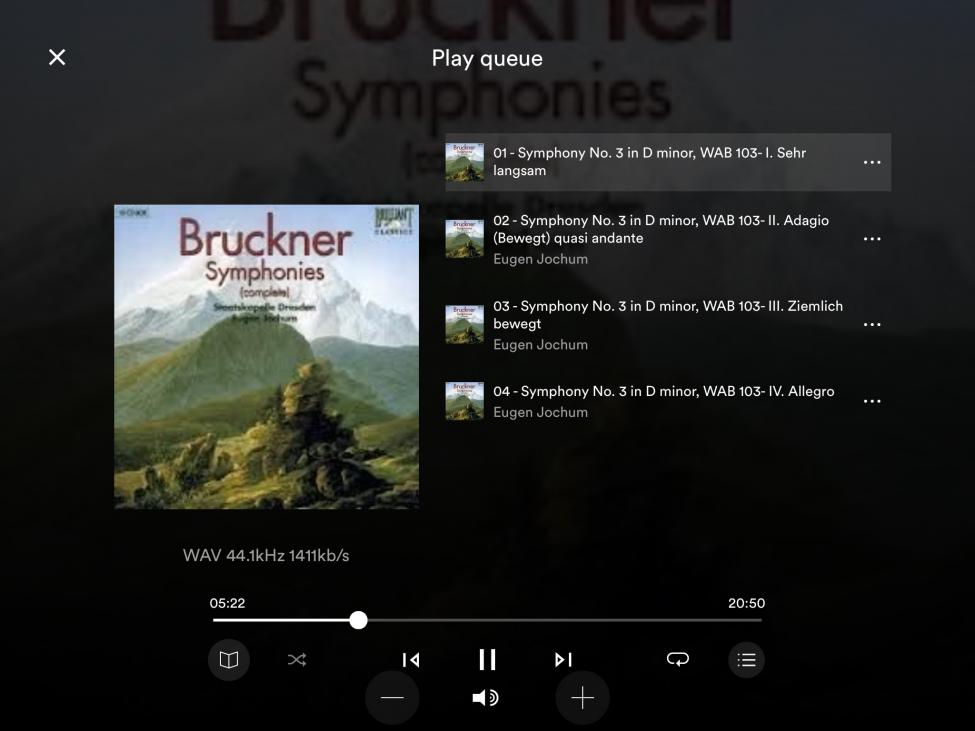
Task: Toggle repeat mode
Action: click(677, 659)
